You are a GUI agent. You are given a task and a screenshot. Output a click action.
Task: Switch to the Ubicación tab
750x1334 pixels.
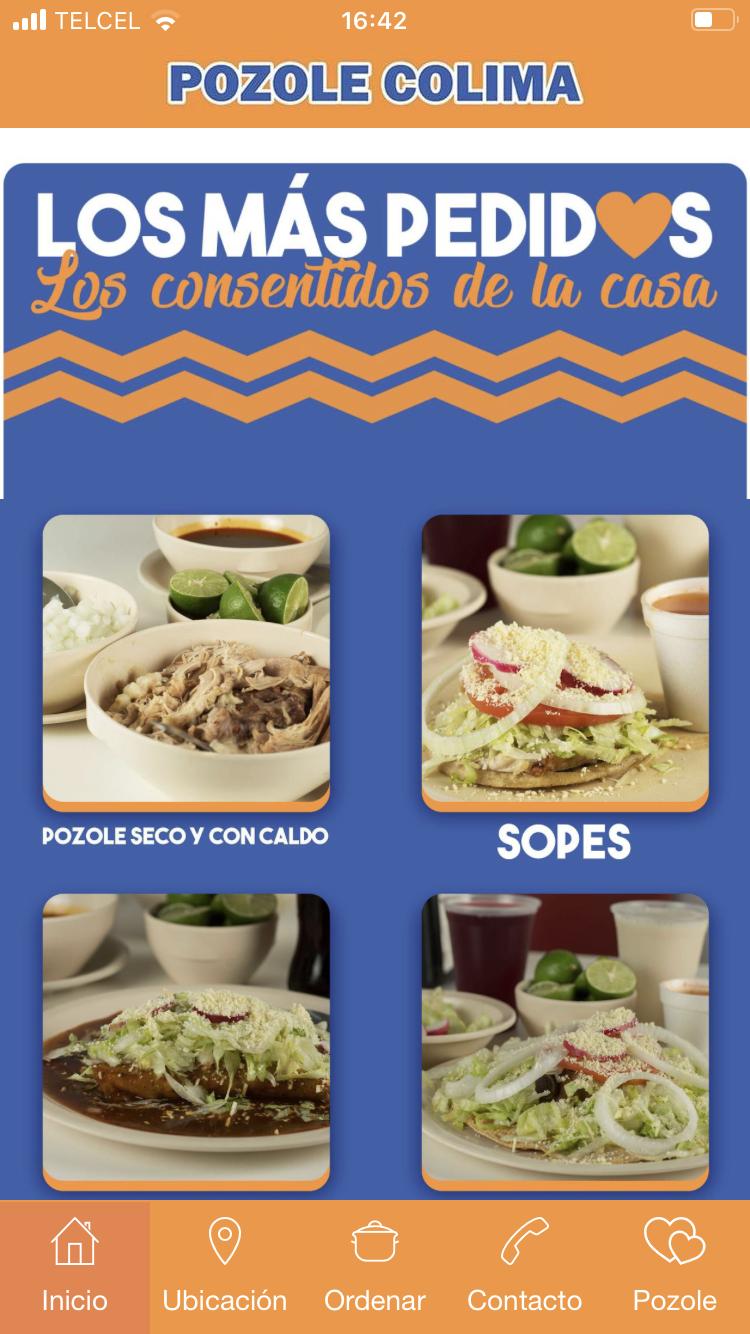click(x=225, y=1266)
